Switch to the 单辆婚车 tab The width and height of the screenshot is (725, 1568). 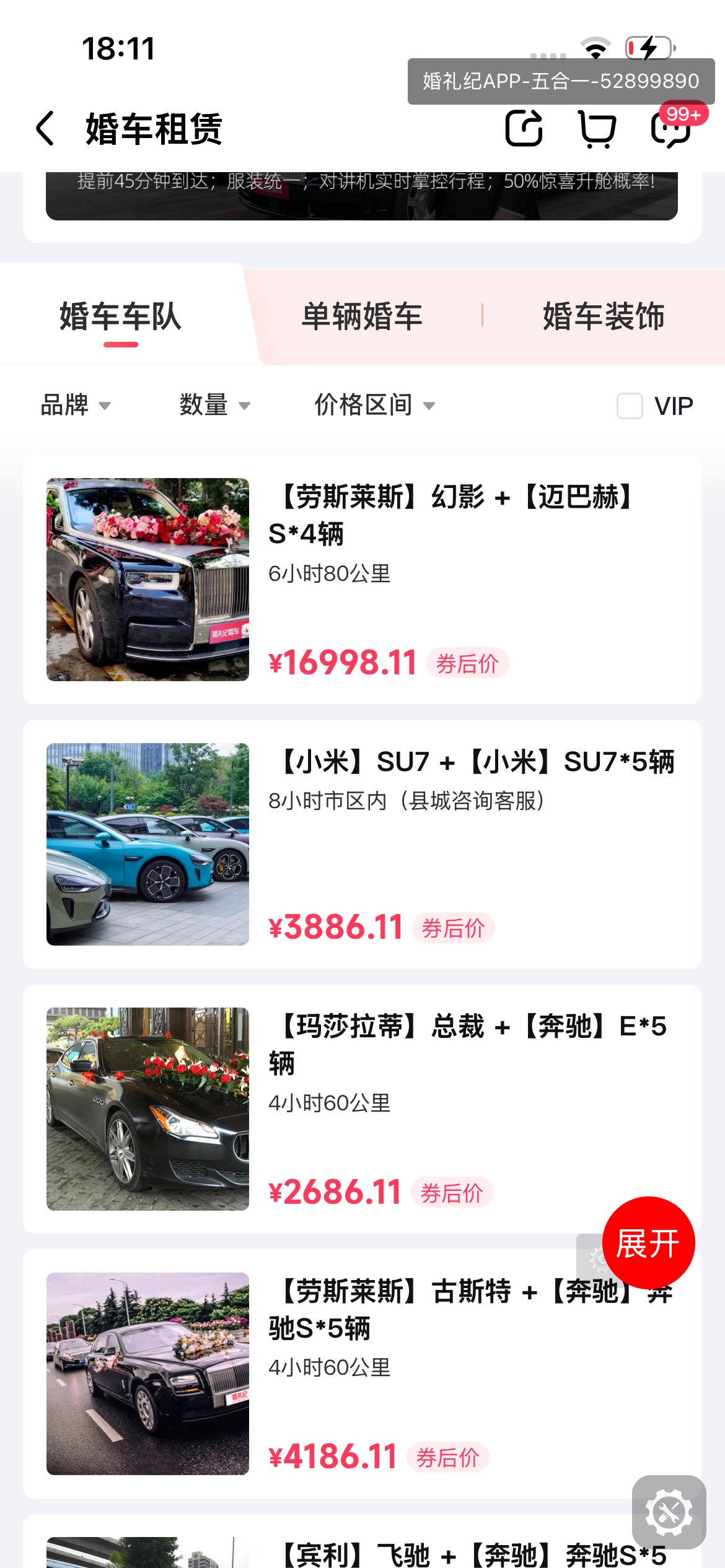pyautogui.click(x=362, y=316)
